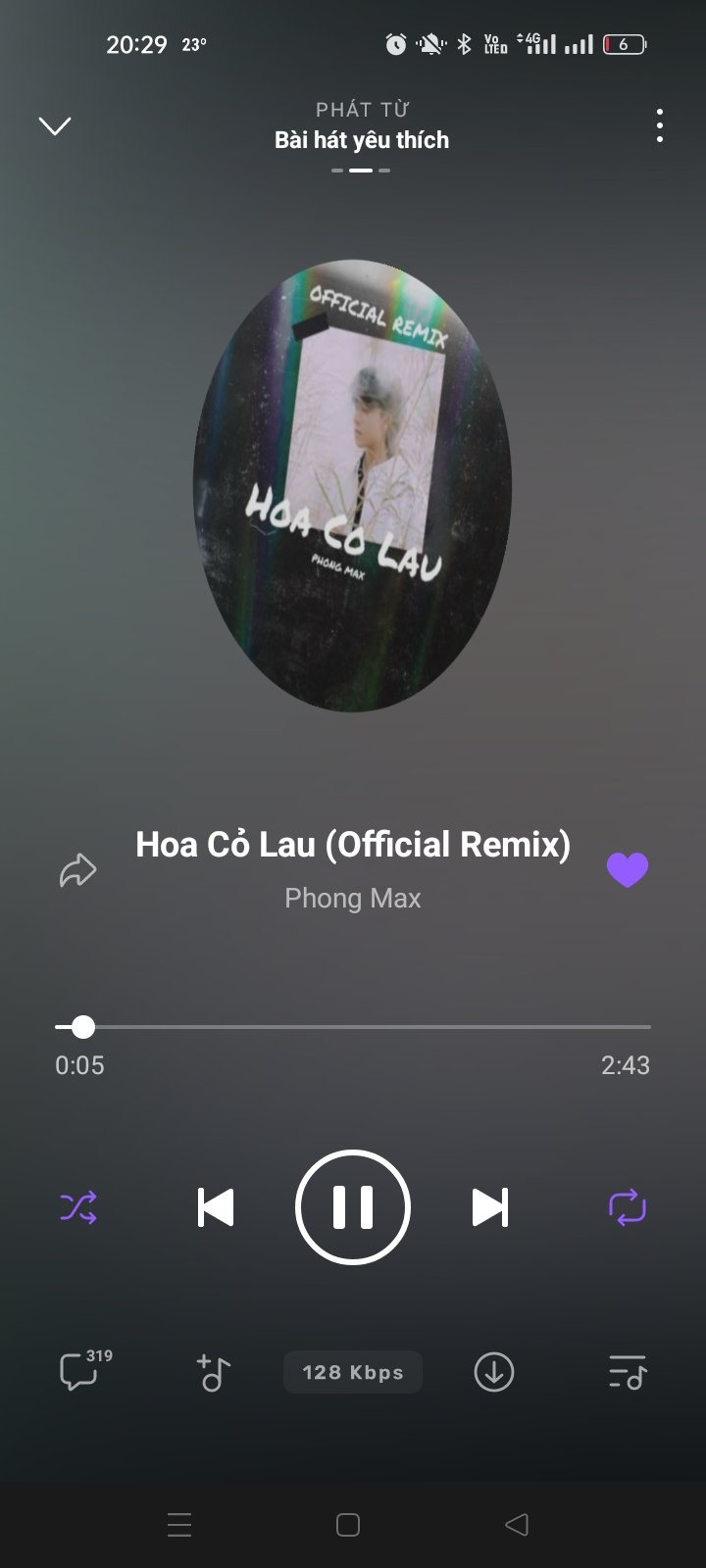Download this song
This screenshot has height=1568, width=706.
[494, 1372]
